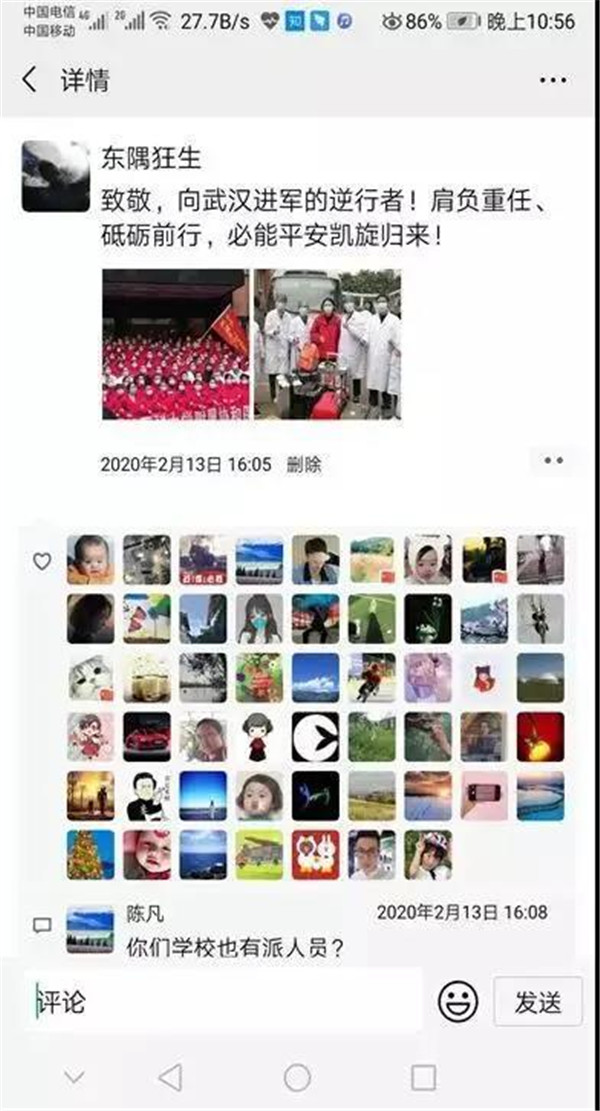The image size is (600, 1111).
Task: Open the Christmas tree avatar in likes
Action: (90, 855)
